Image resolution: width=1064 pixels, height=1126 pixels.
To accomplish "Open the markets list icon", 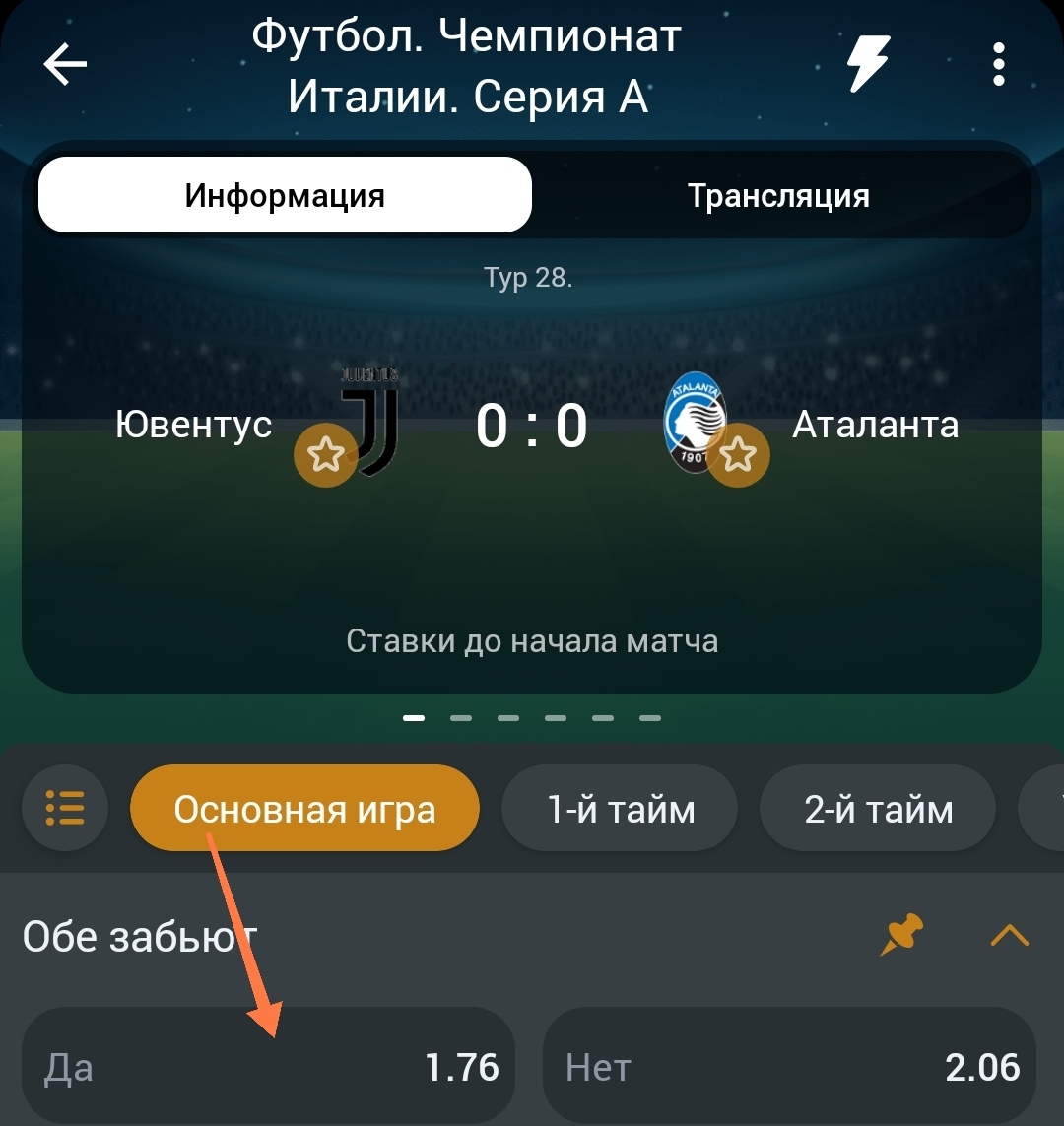I will point(65,809).
